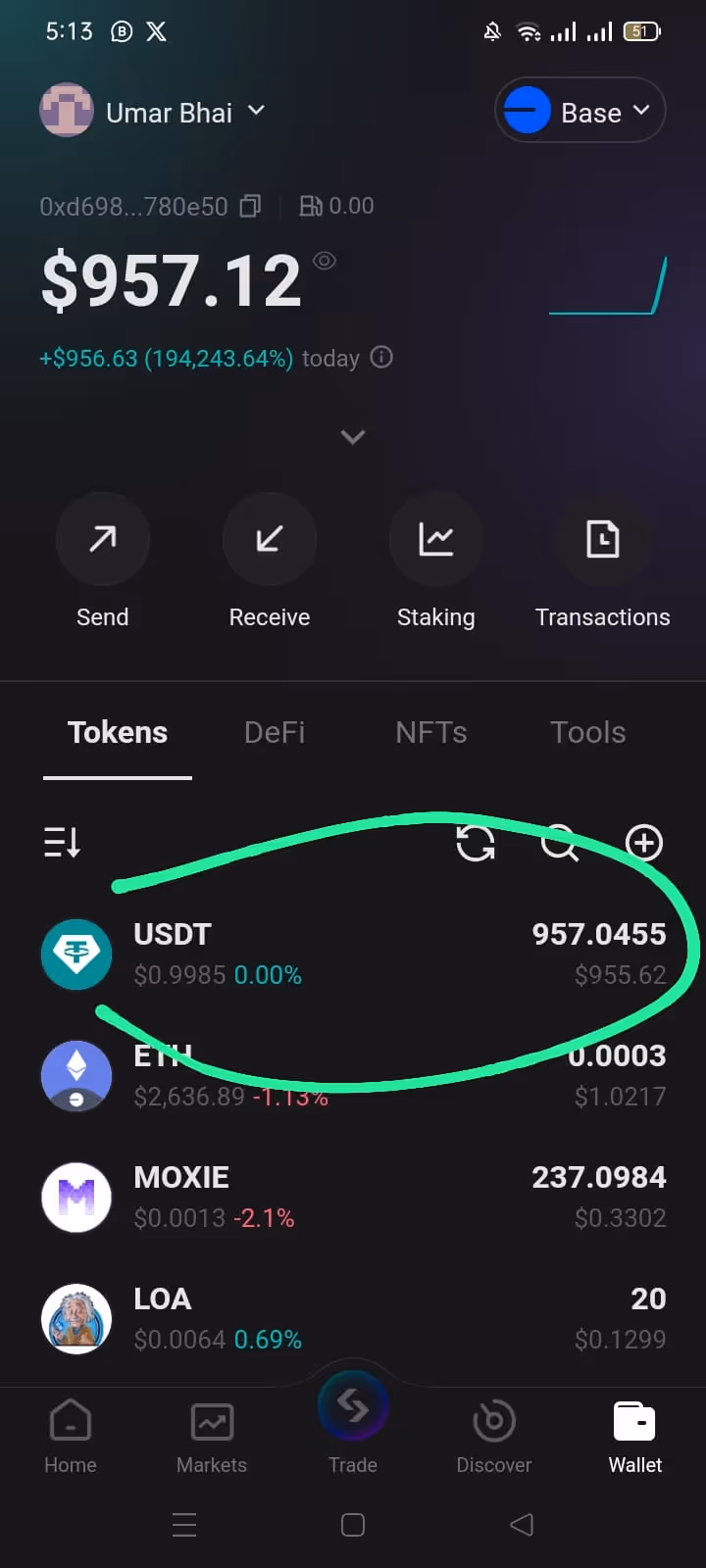
Task: Change the Base network selector
Action: [580, 112]
